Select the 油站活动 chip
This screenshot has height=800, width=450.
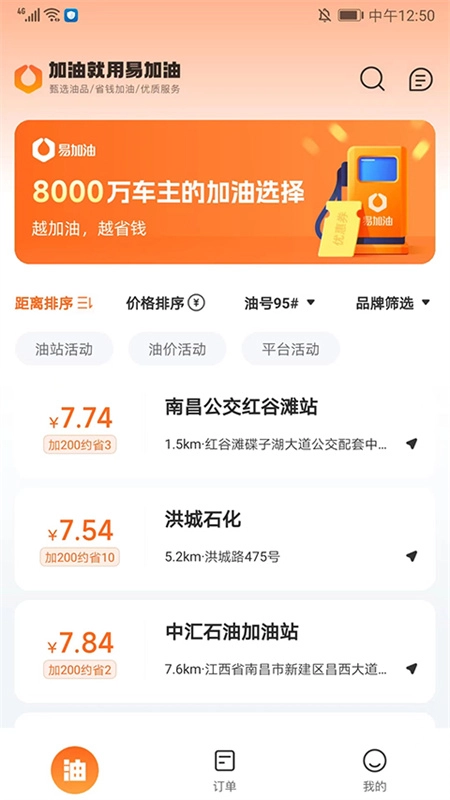(x=64, y=349)
